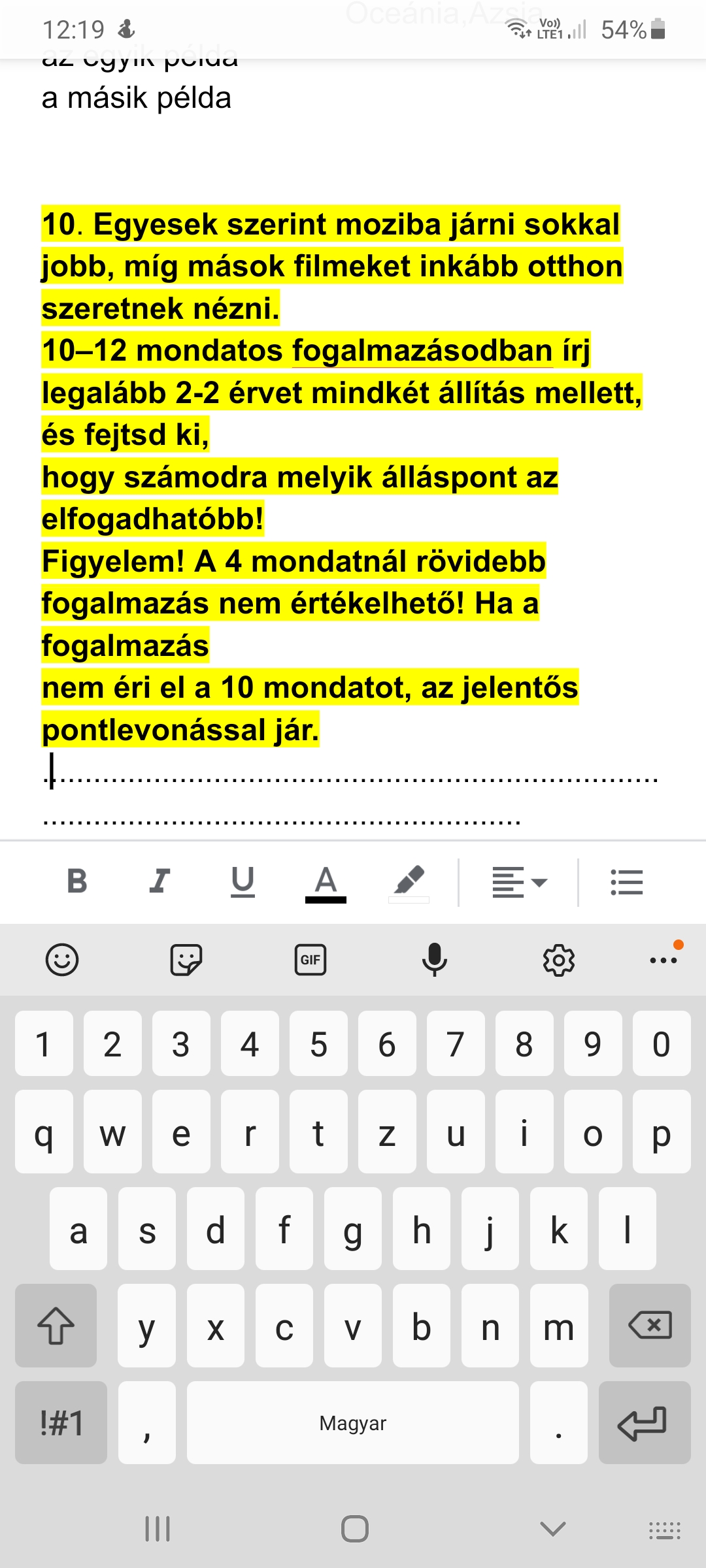
Task: Insert a bulleted list
Action: [x=626, y=882]
